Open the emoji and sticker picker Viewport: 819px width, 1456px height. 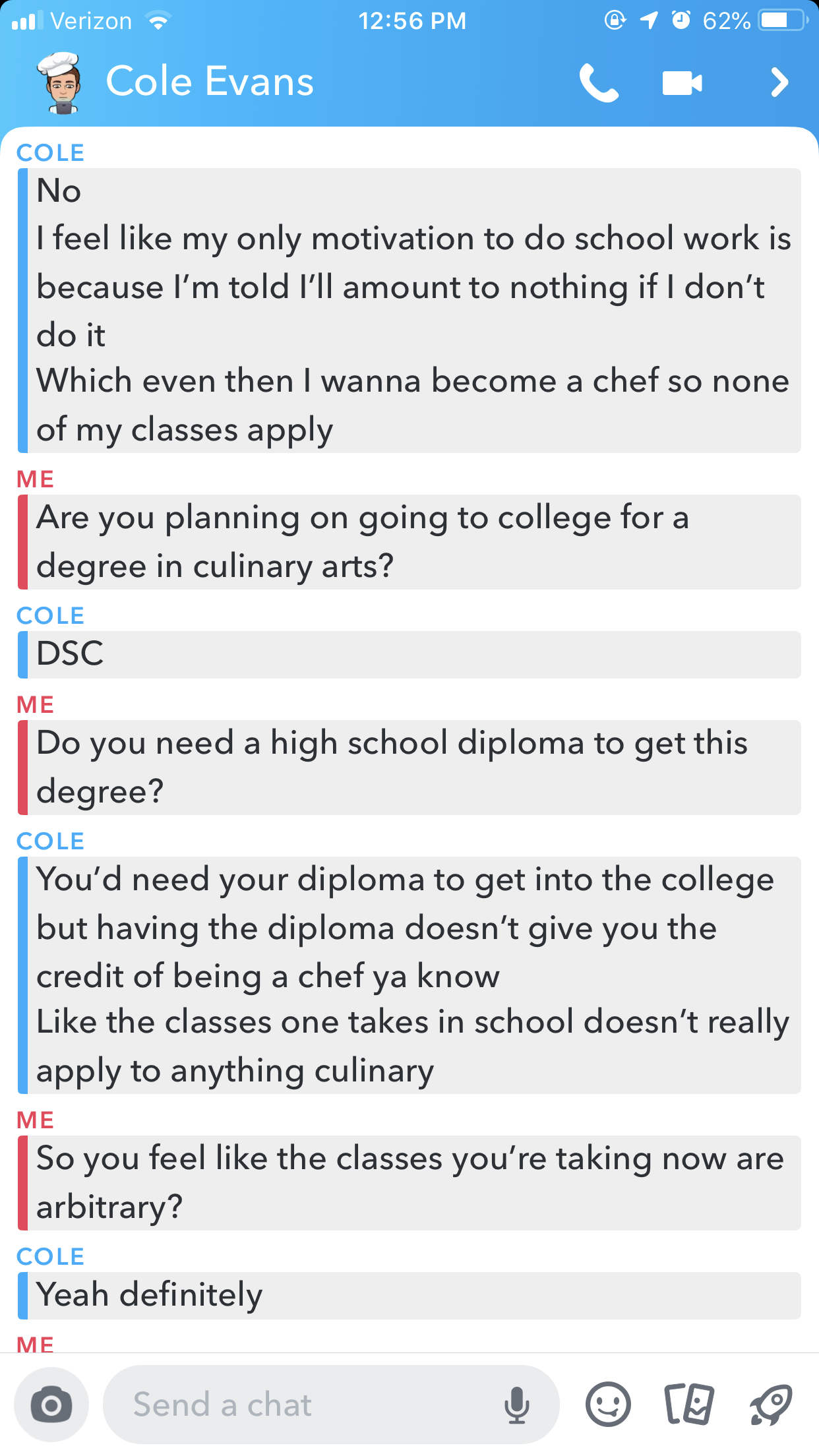tap(607, 1405)
